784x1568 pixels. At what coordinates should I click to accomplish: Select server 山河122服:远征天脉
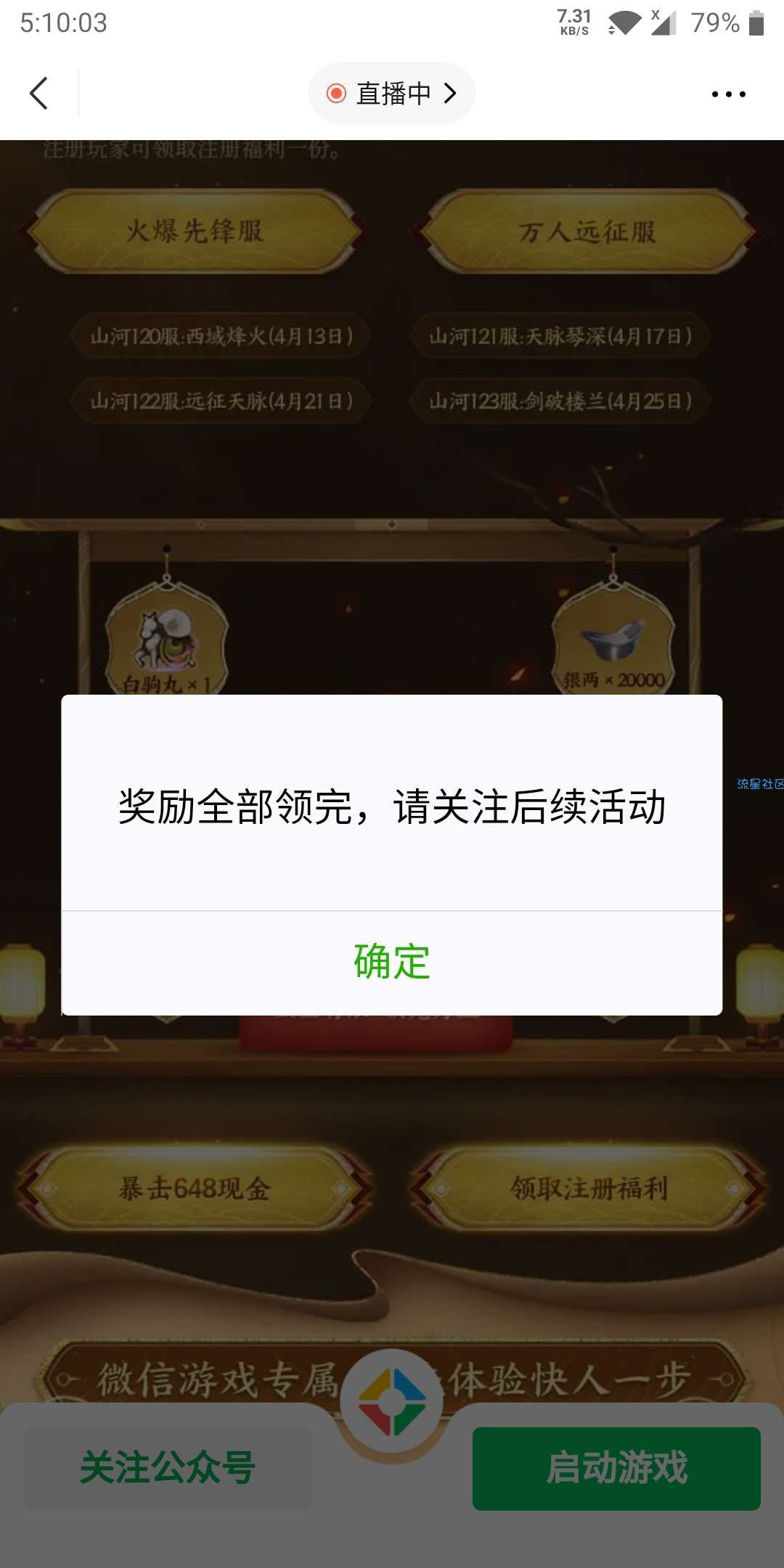pos(221,401)
